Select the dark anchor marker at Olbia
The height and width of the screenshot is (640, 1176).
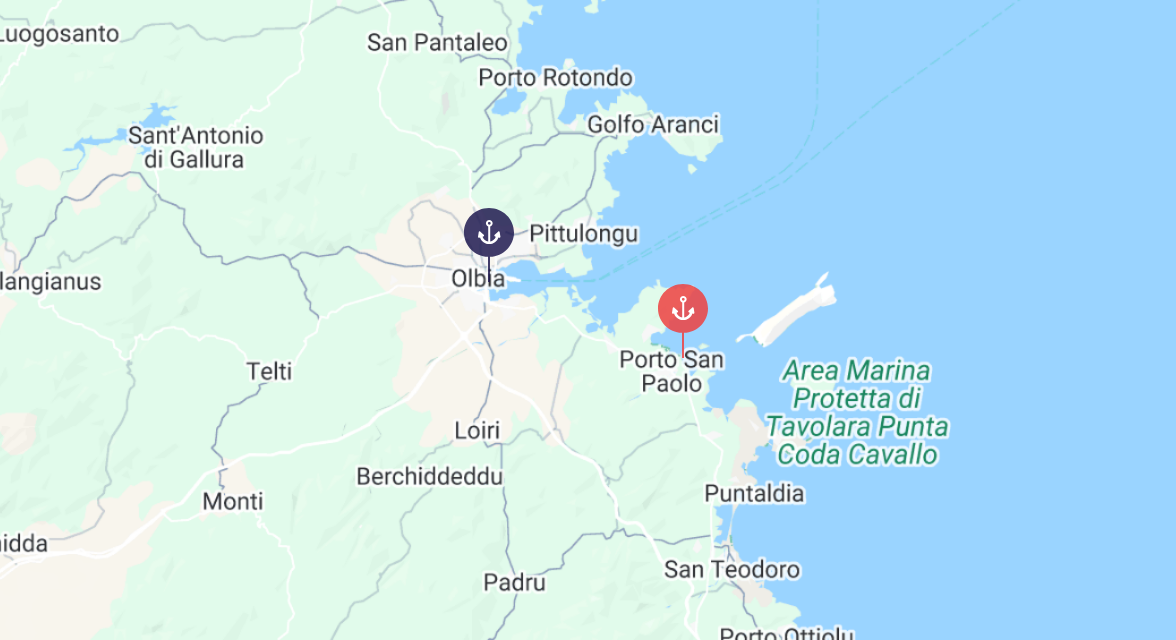tap(488, 233)
